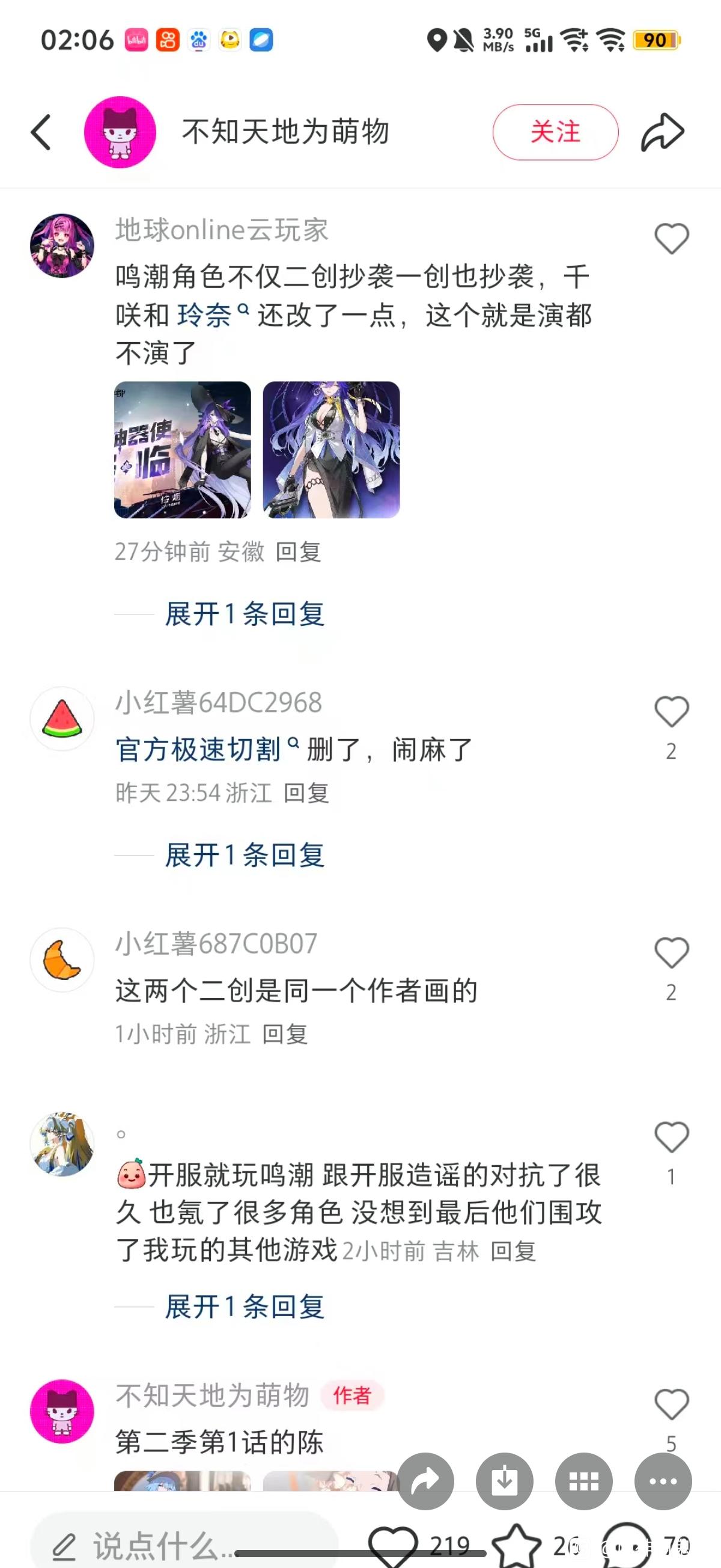The image size is (721, 1568).
Task: Expand the 1 reply under 地球online云玩家's comment
Action: point(245,614)
